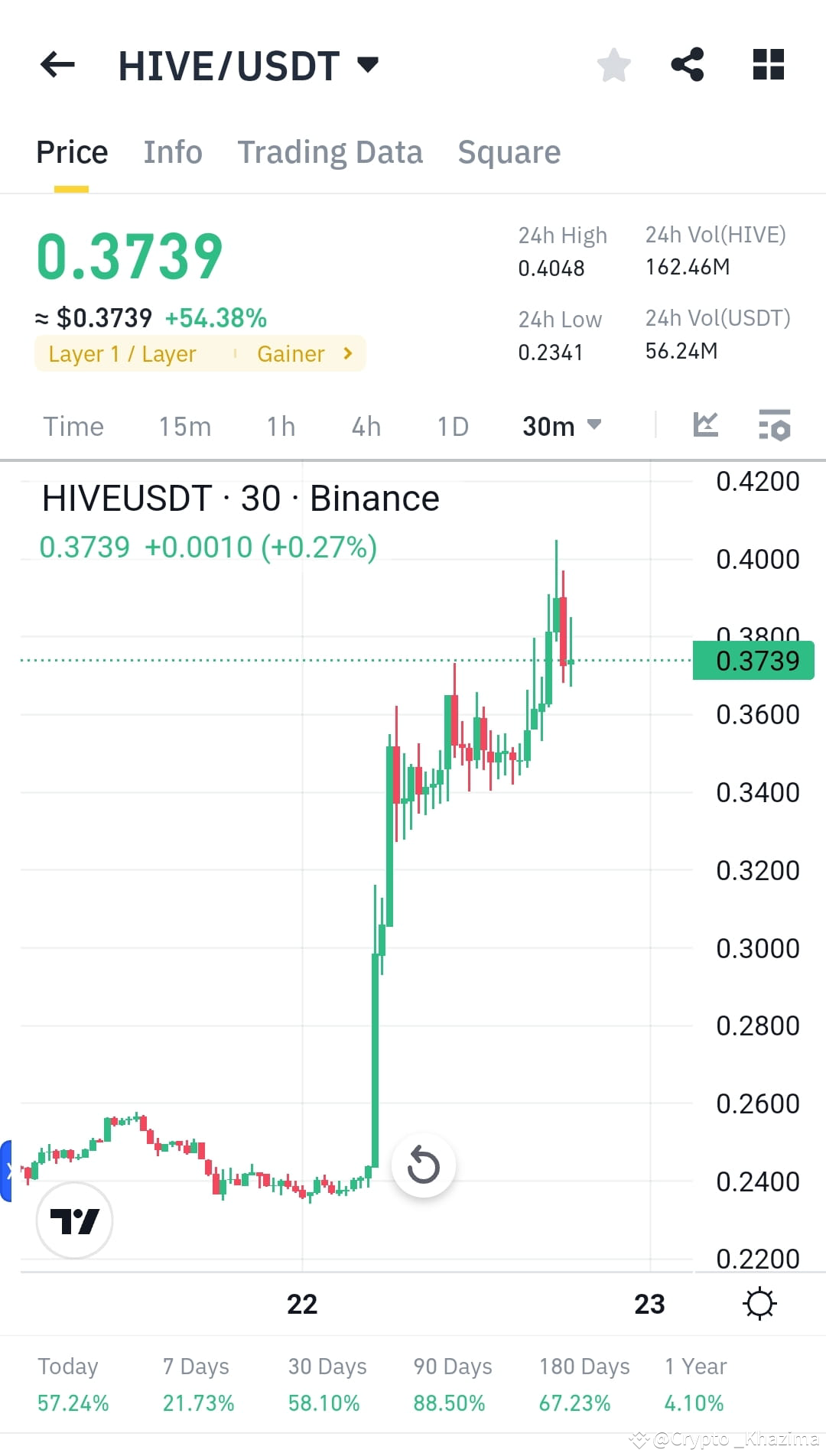
Task: Share the HIVE/USDT chart
Action: point(687,65)
